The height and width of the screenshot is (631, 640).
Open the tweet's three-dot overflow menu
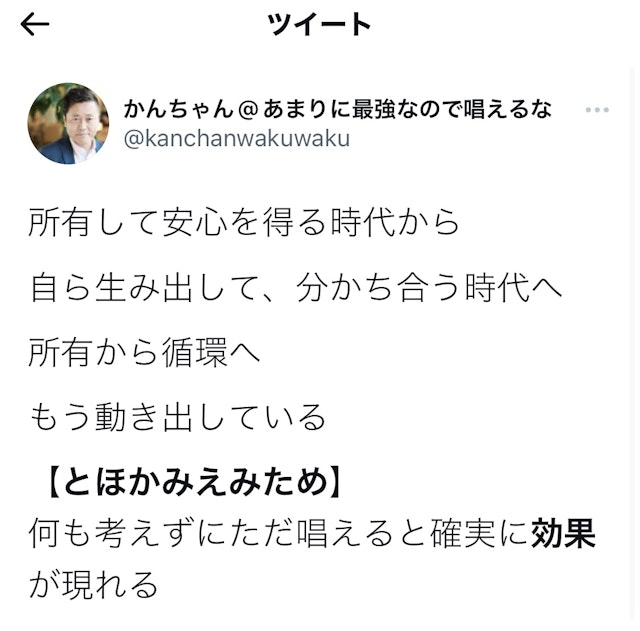click(x=596, y=110)
